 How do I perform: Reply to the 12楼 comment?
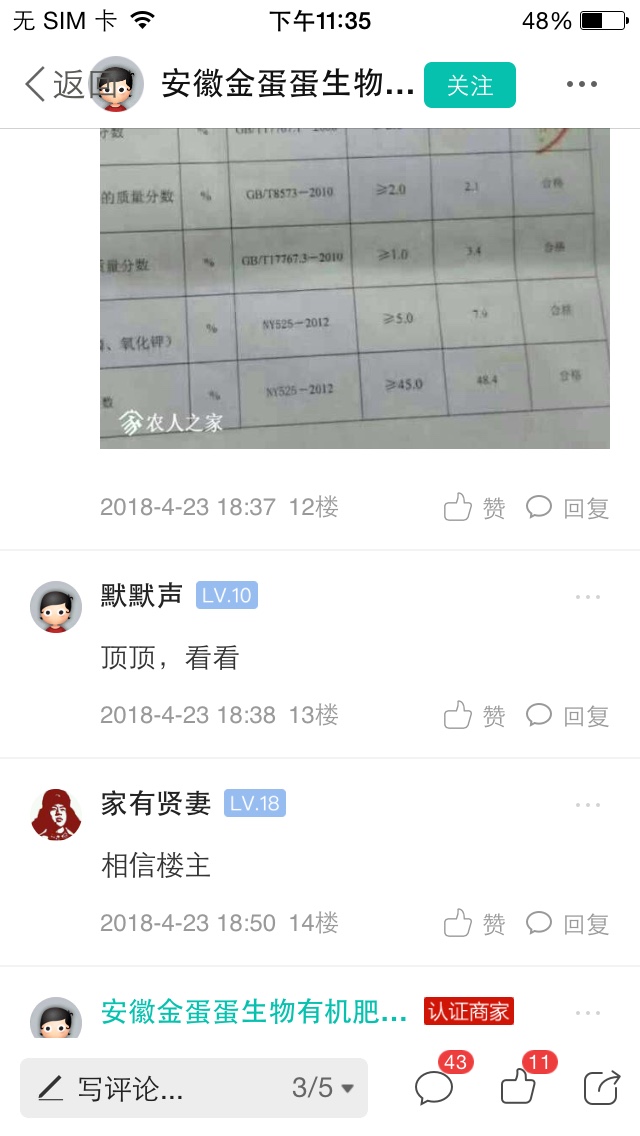click(568, 508)
